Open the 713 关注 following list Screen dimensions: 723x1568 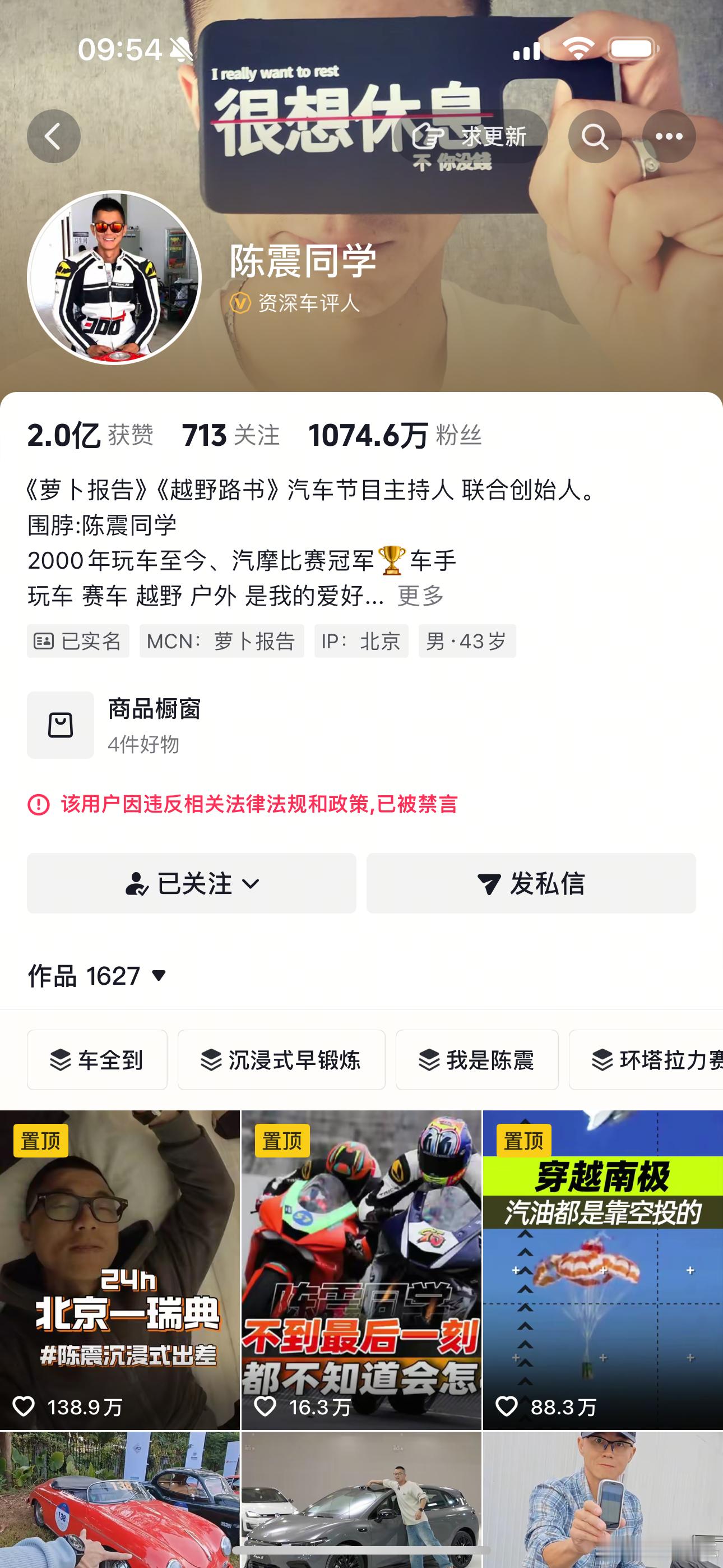pyautogui.click(x=230, y=433)
